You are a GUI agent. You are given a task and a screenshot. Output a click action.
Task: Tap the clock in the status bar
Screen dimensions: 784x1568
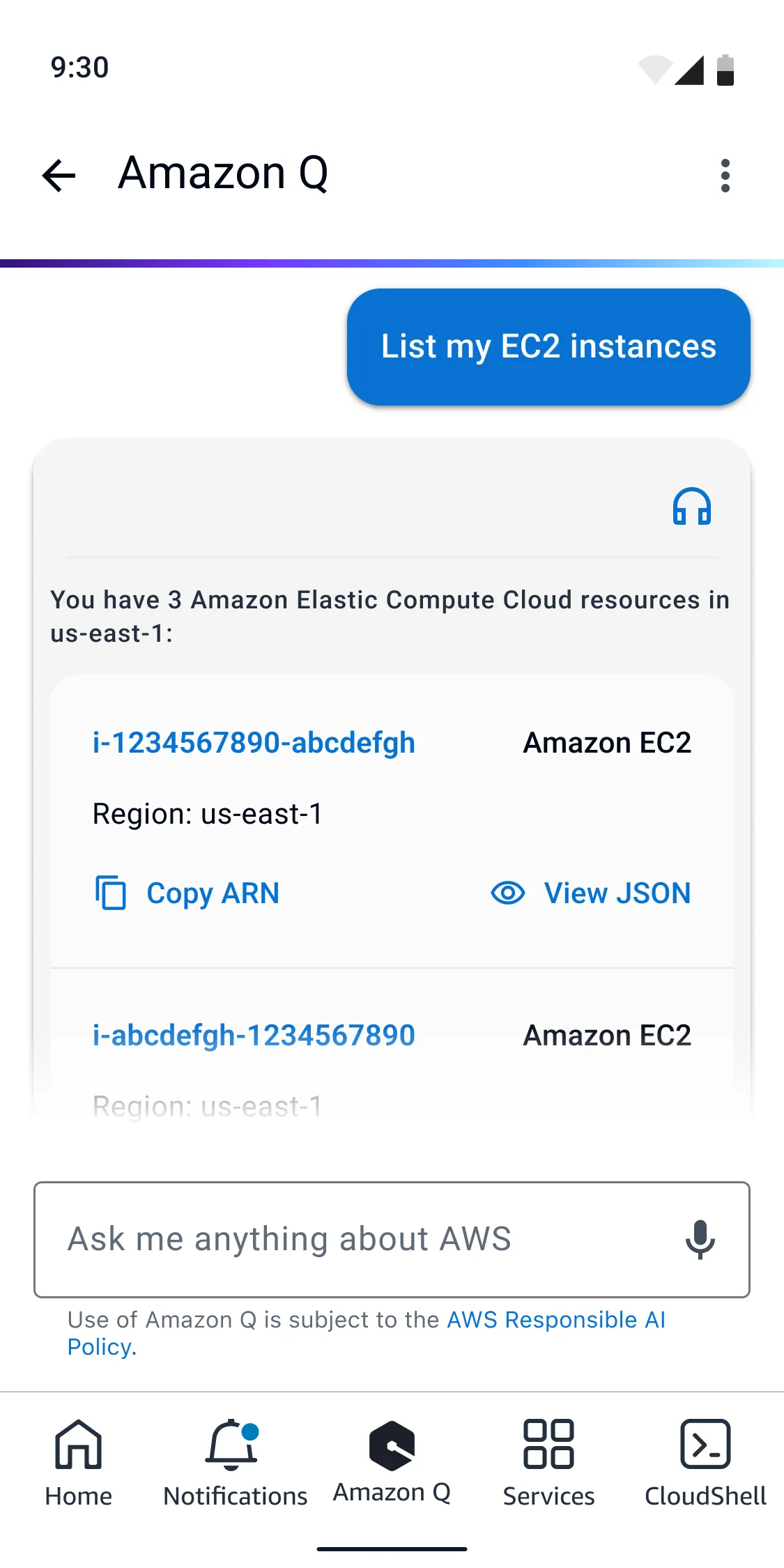click(79, 68)
